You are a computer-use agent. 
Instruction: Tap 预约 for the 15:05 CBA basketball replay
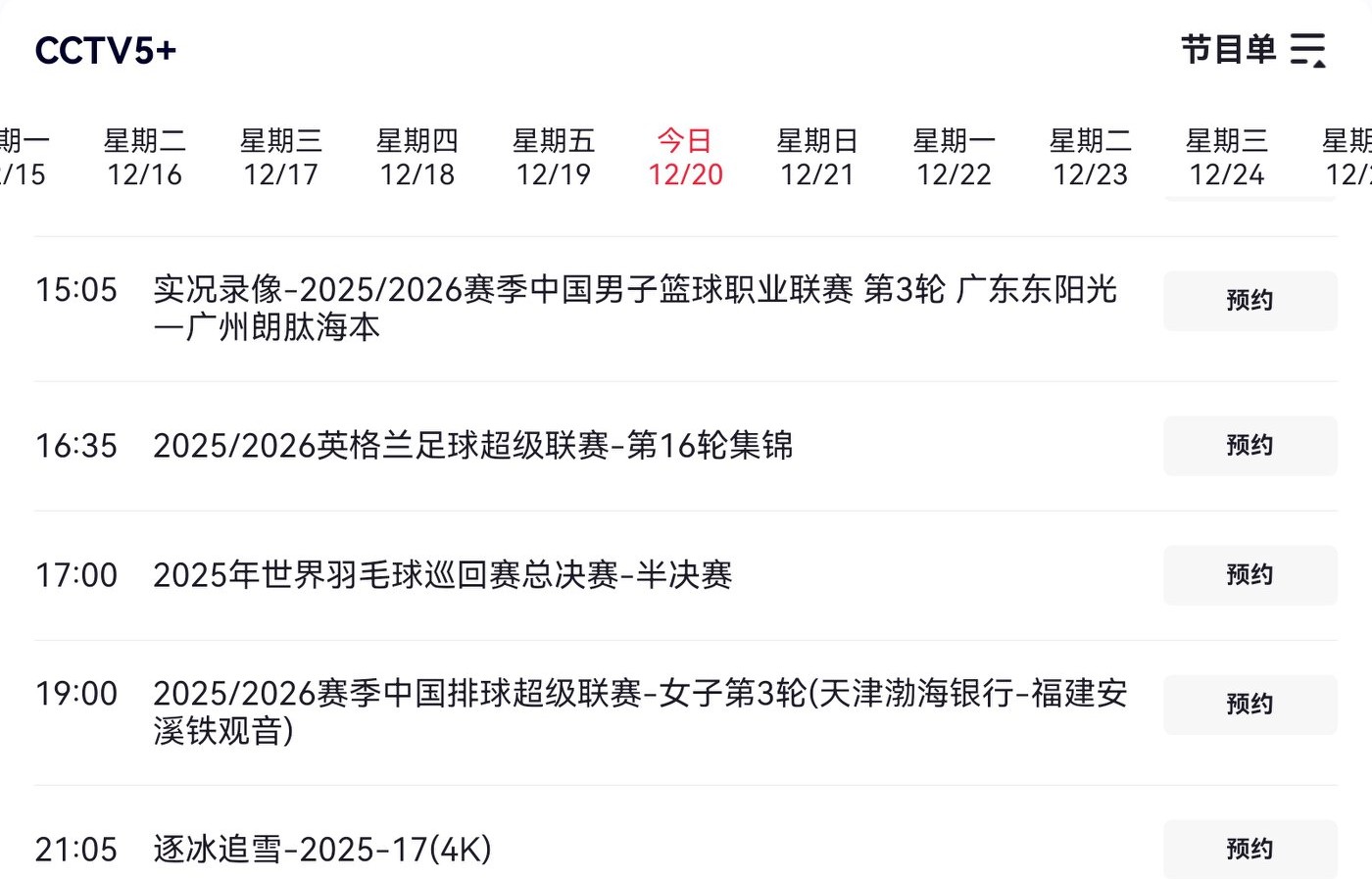pyautogui.click(x=1249, y=301)
